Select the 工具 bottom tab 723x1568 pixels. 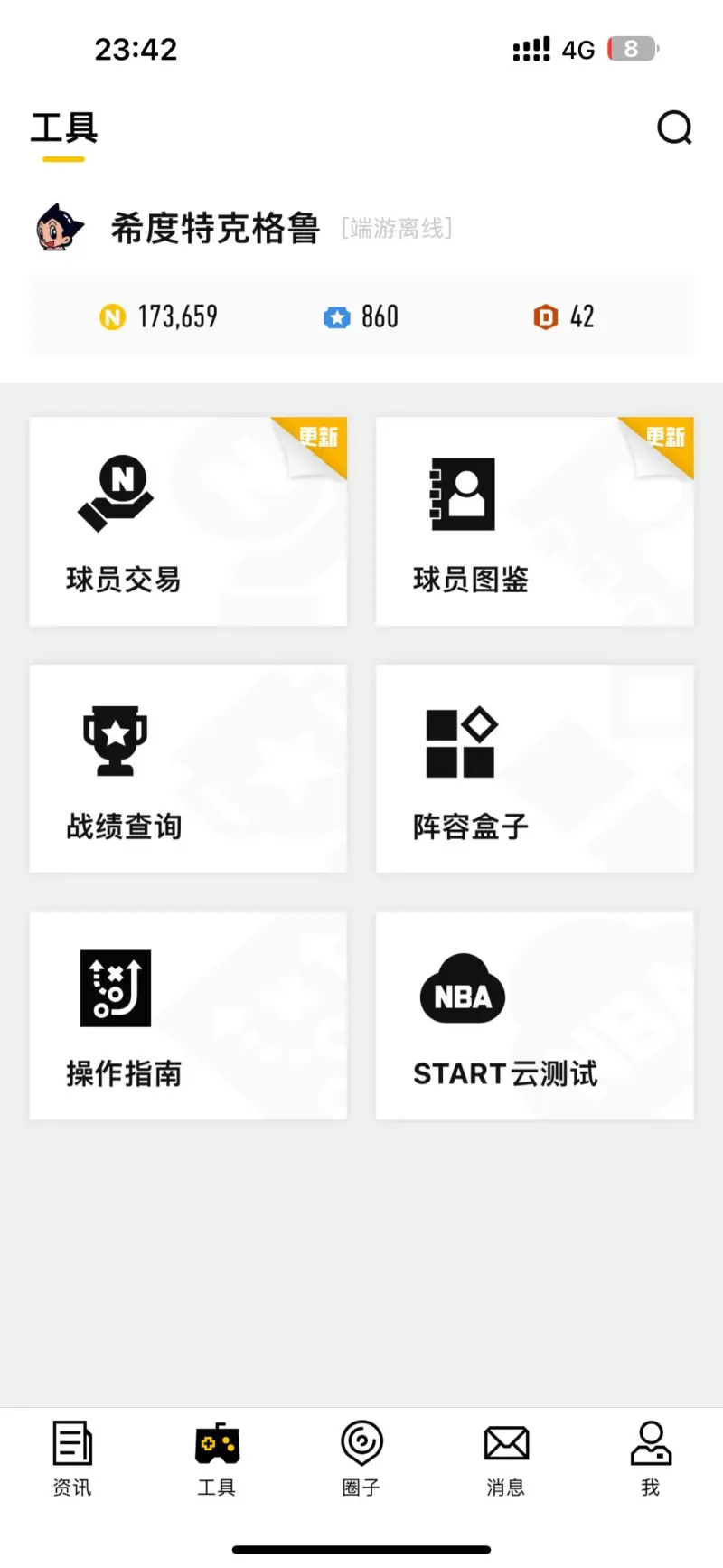217,1458
